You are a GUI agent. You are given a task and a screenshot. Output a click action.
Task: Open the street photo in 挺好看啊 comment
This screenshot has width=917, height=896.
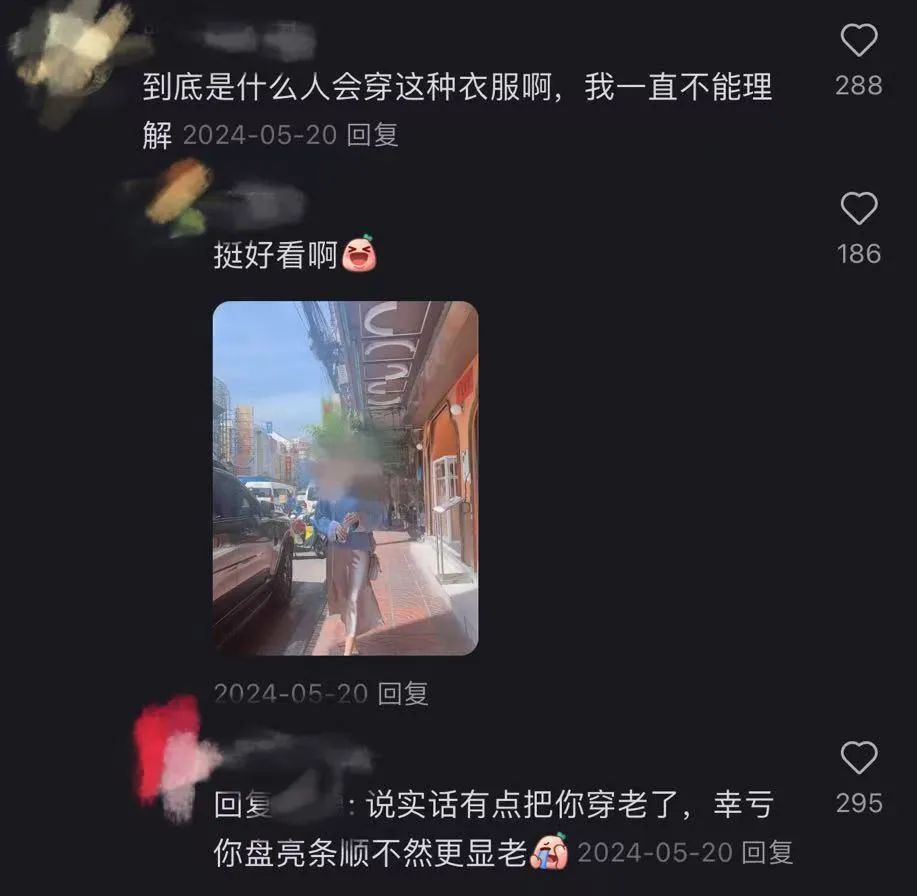[x=345, y=478]
